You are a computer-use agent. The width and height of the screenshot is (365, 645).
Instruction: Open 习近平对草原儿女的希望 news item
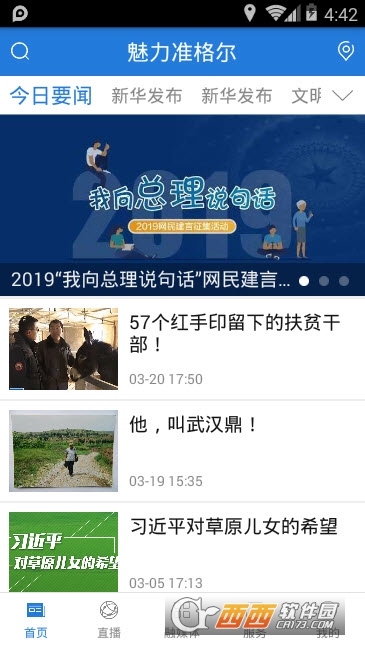pos(182,548)
